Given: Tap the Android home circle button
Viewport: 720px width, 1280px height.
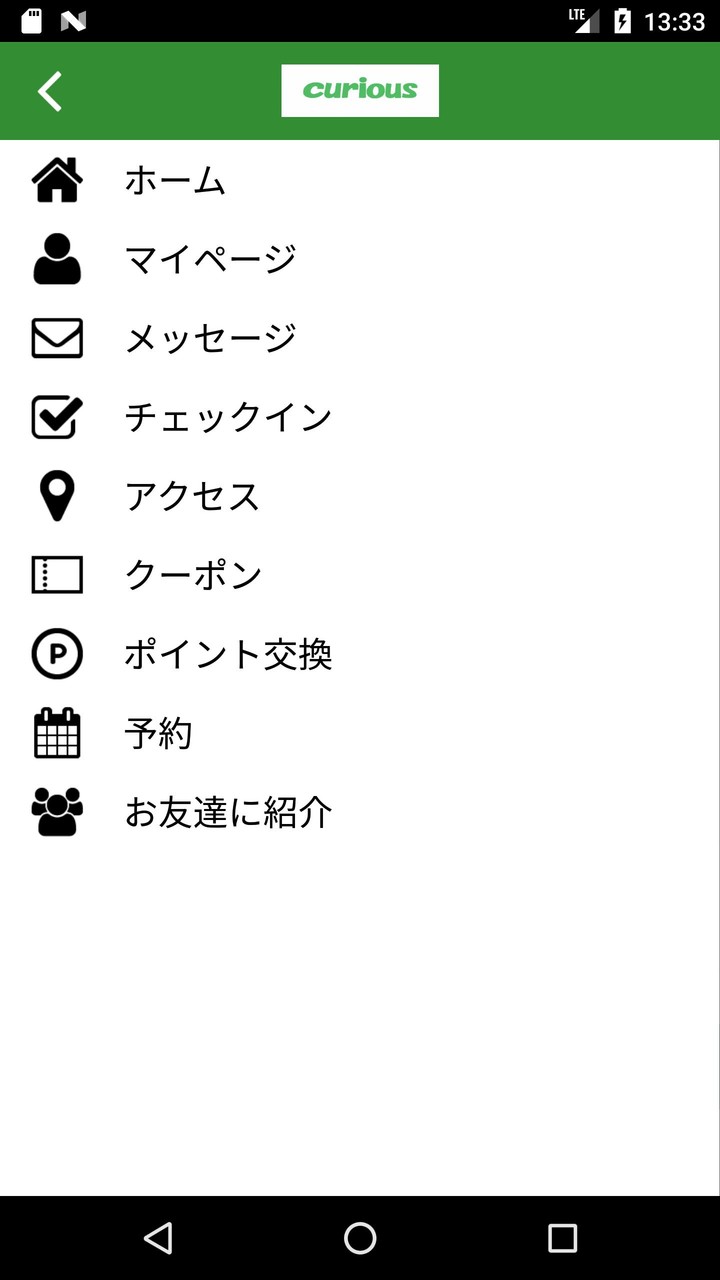Looking at the screenshot, I should (360, 1237).
